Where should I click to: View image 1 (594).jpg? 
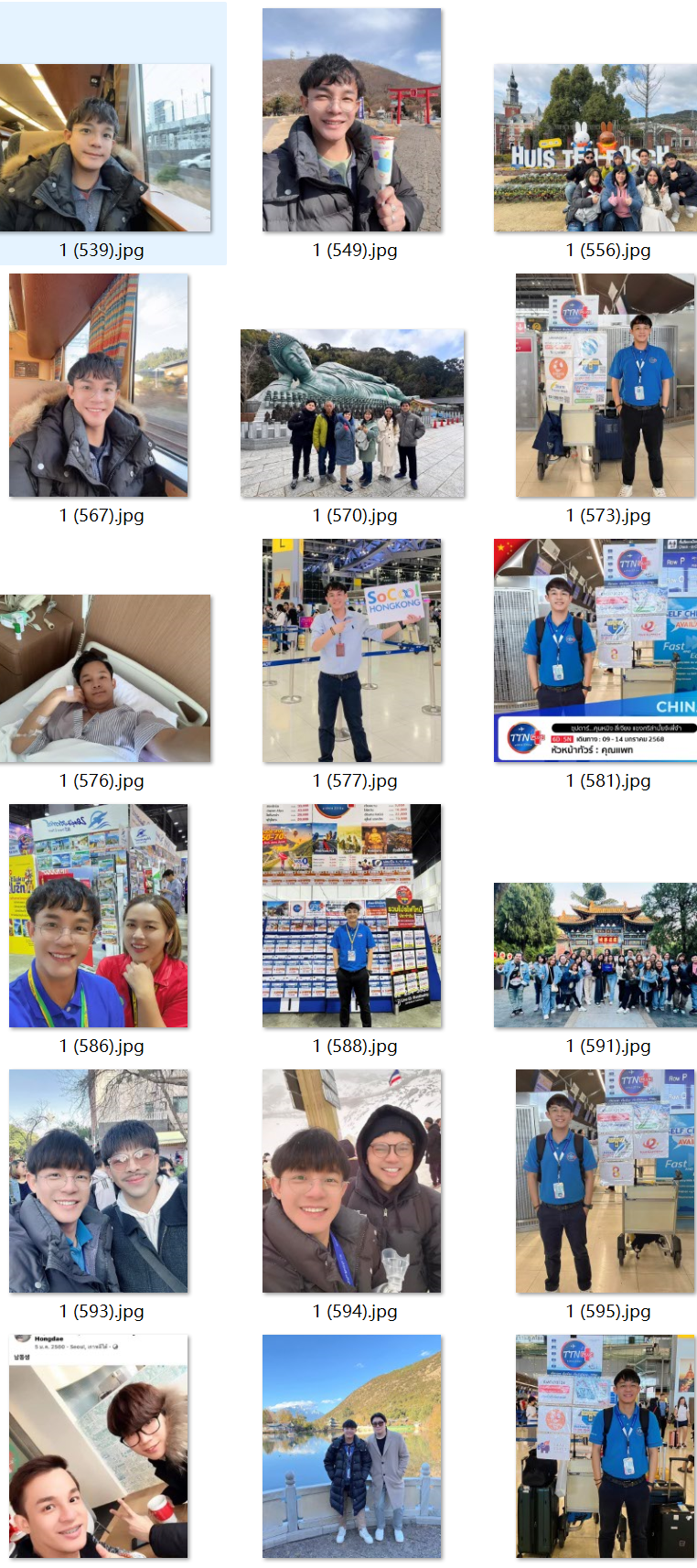pyautogui.click(x=352, y=1181)
